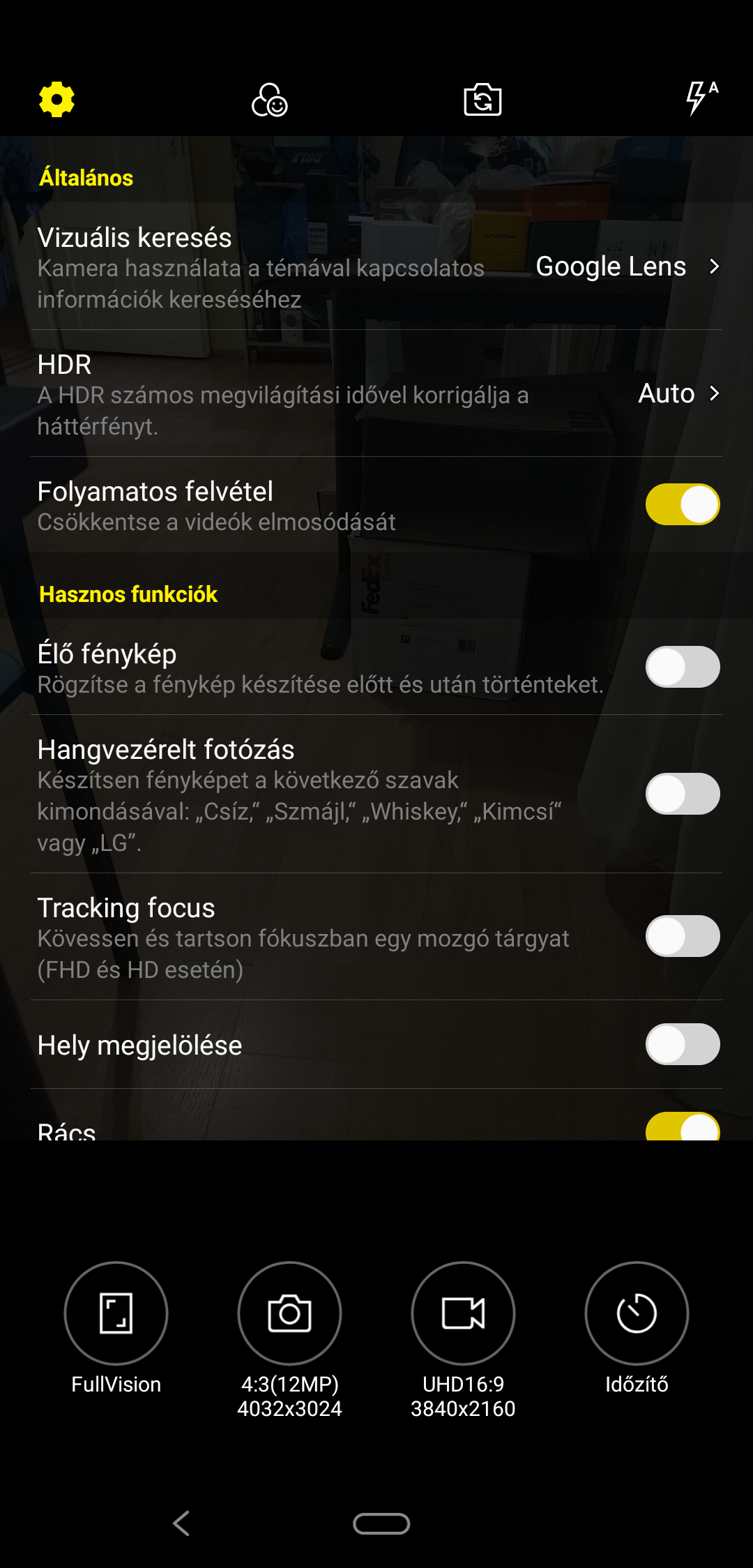Tap the system home pill button
753x1568 pixels.
(x=381, y=1523)
